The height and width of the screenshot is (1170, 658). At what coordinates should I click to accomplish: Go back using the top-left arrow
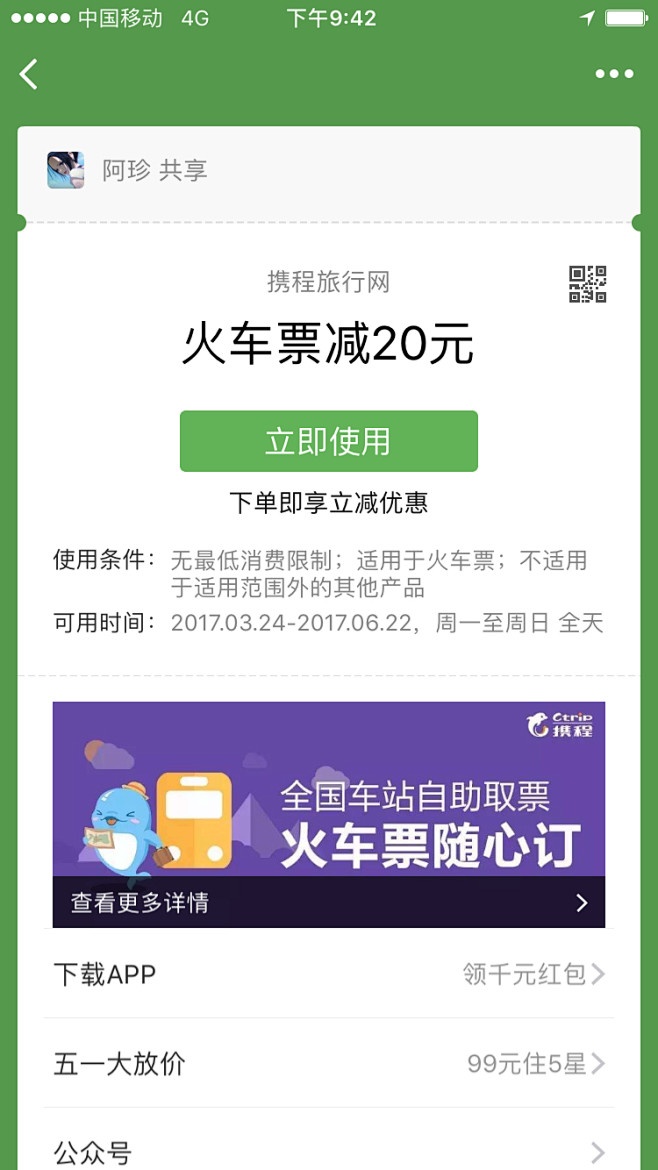[x=29, y=74]
